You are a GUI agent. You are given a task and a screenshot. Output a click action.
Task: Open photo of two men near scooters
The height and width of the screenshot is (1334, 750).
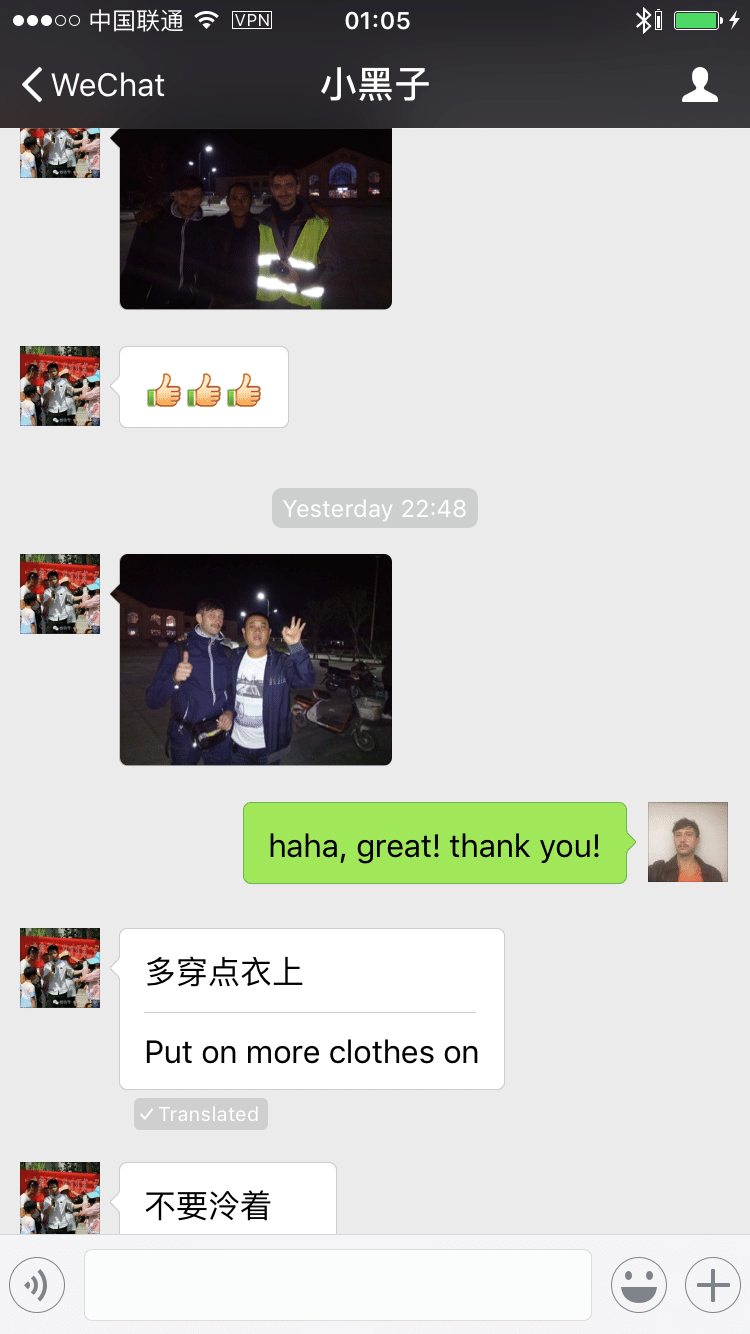point(255,659)
